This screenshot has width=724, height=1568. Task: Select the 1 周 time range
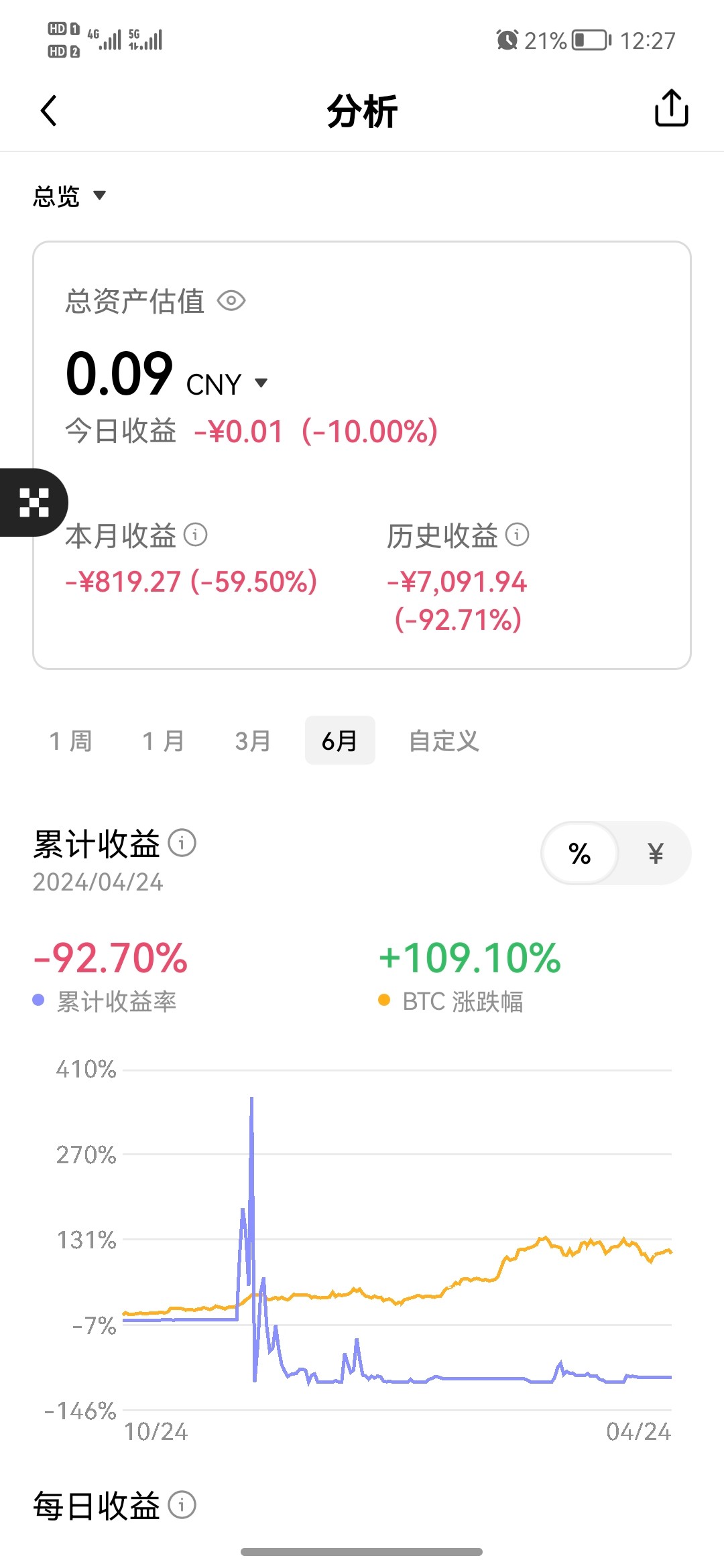[70, 740]
